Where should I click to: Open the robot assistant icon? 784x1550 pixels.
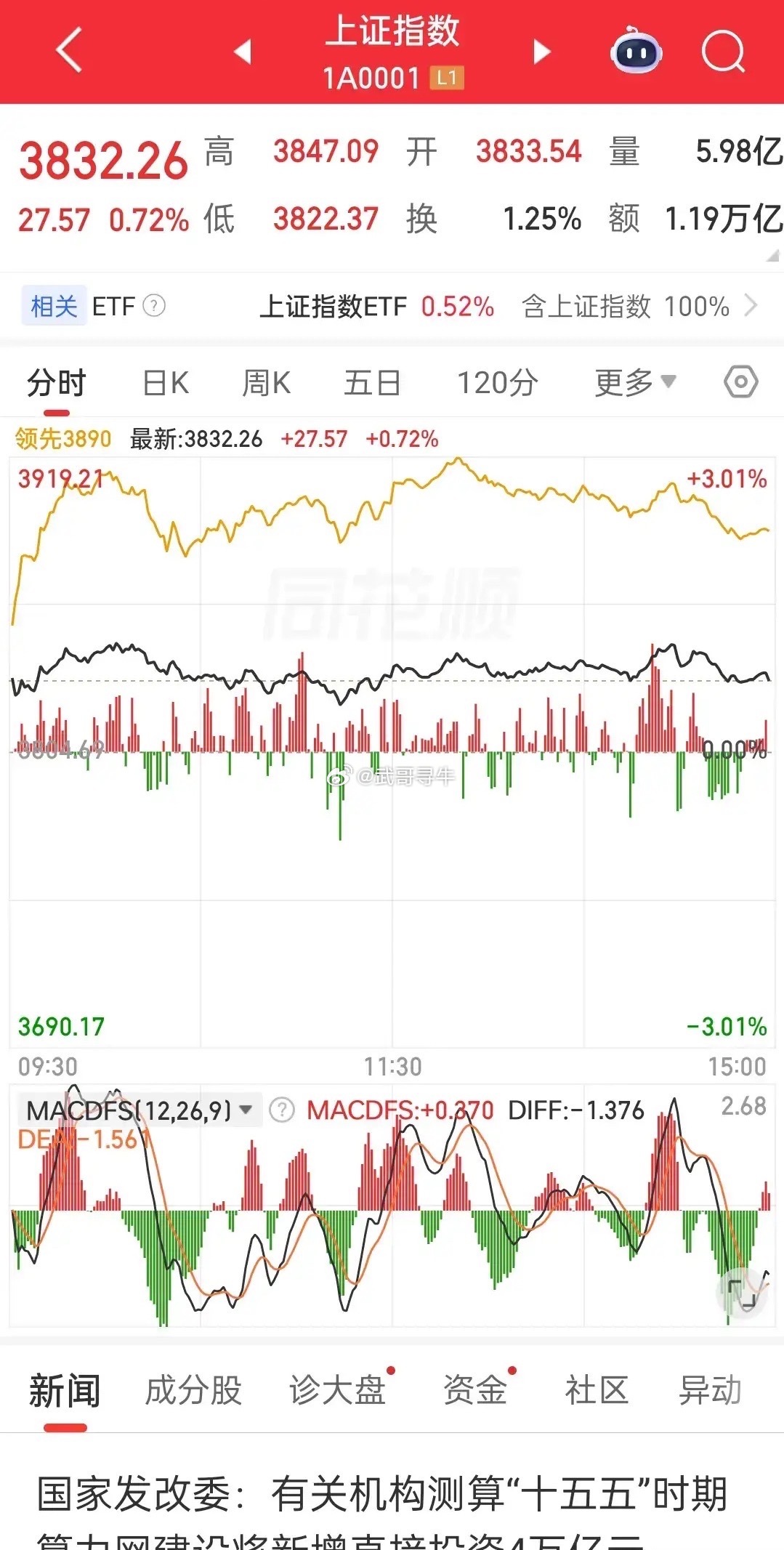point(636,51)
